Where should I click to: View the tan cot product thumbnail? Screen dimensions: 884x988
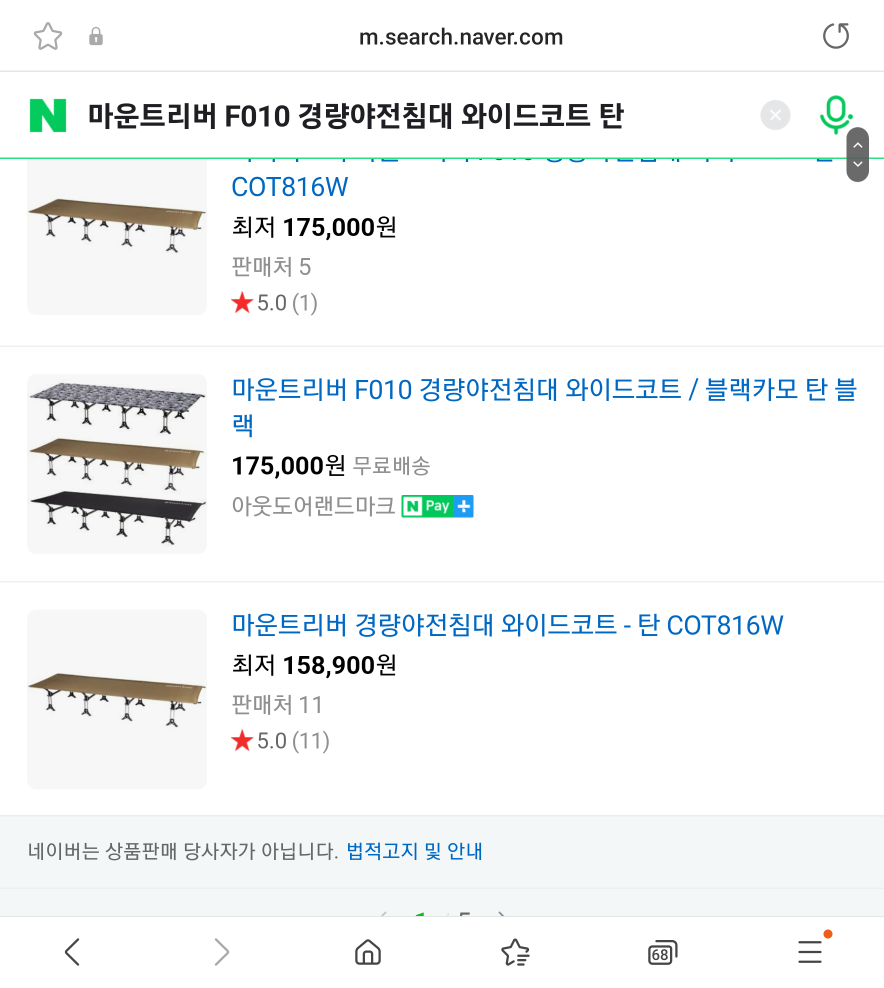tap(116, 699)
